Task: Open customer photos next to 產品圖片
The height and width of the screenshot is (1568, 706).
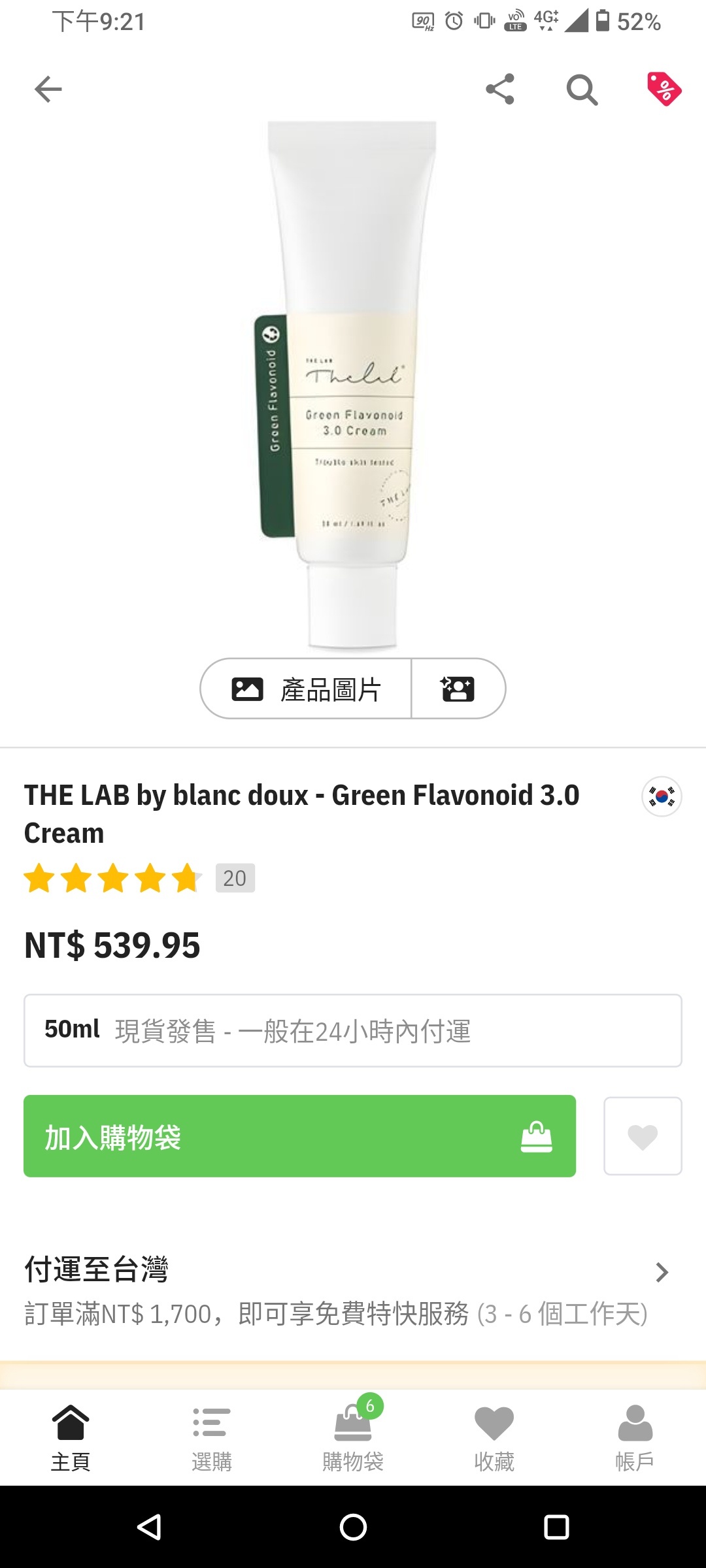Action: click(458, 689)
